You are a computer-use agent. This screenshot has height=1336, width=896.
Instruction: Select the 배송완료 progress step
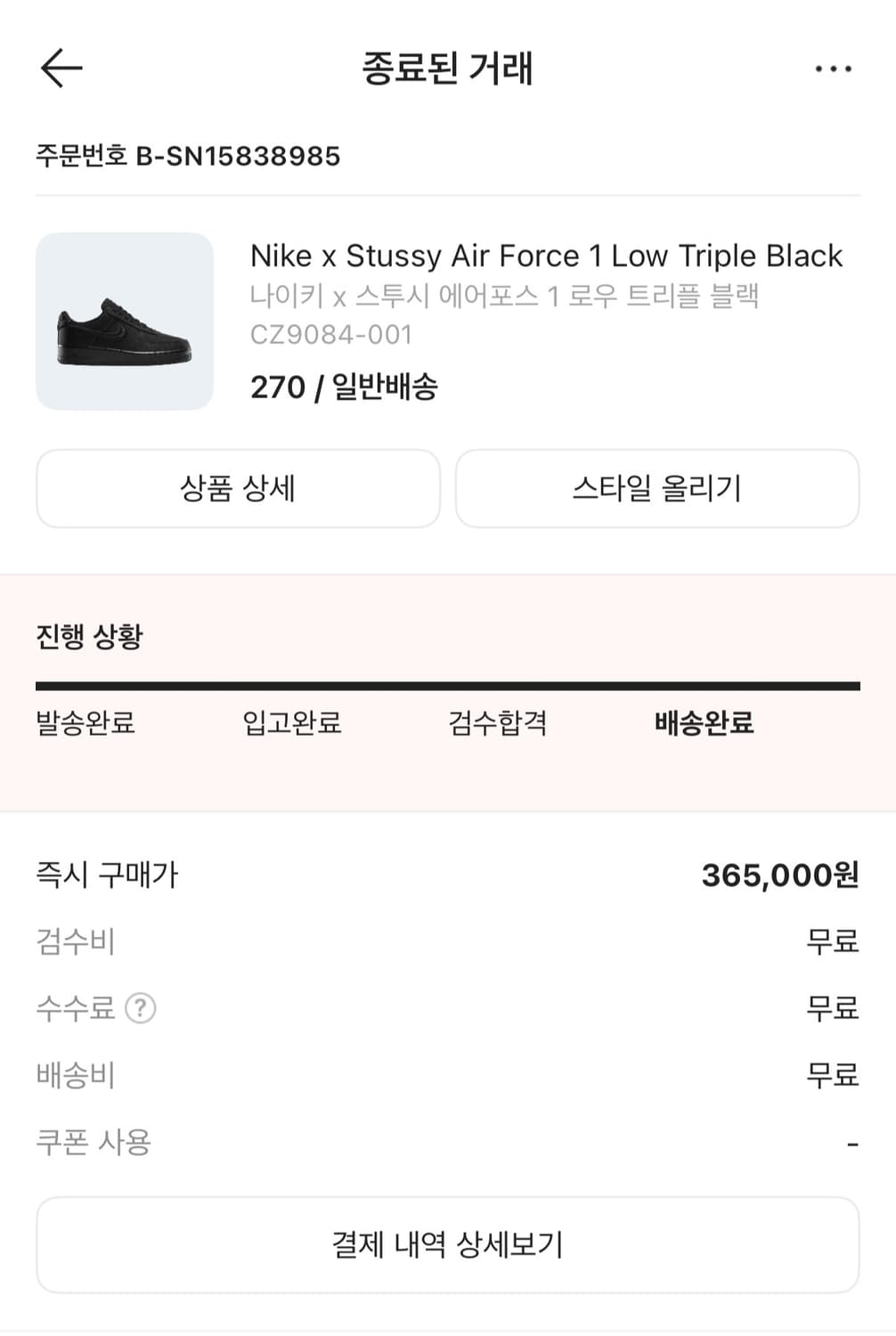(x=703, y=724)
